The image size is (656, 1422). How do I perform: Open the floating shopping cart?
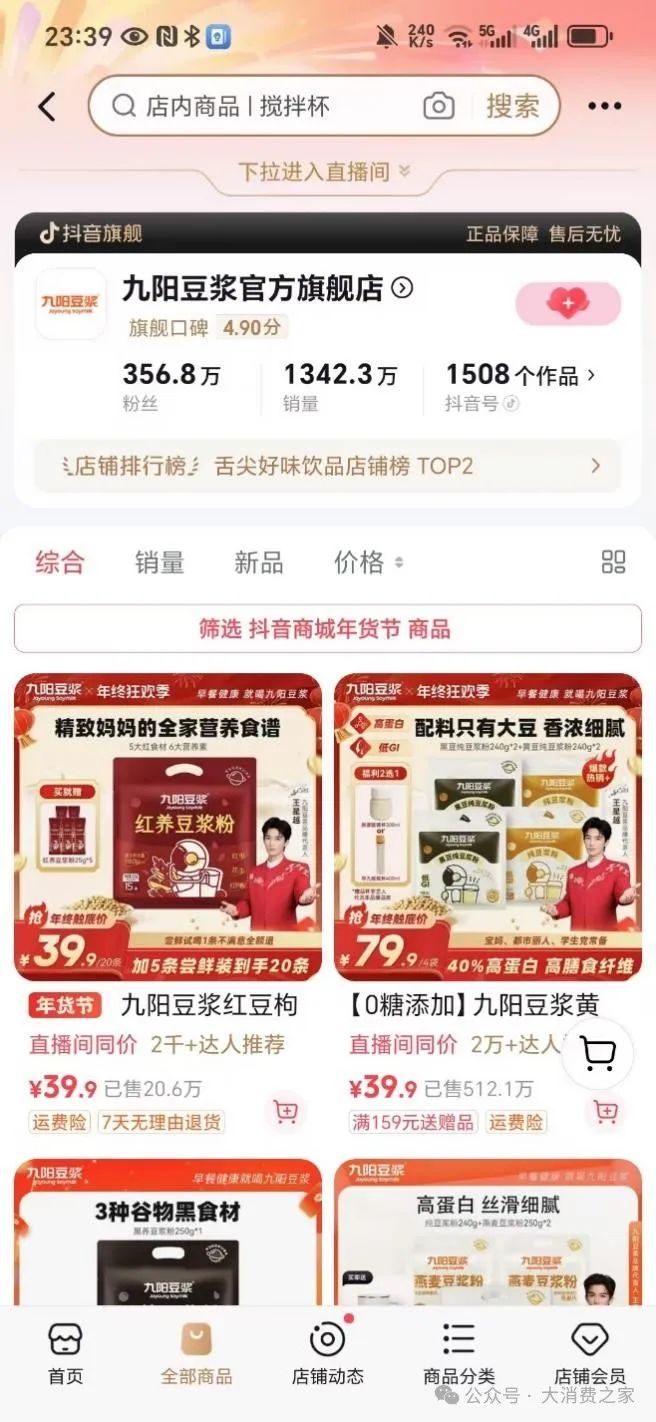597,1053
